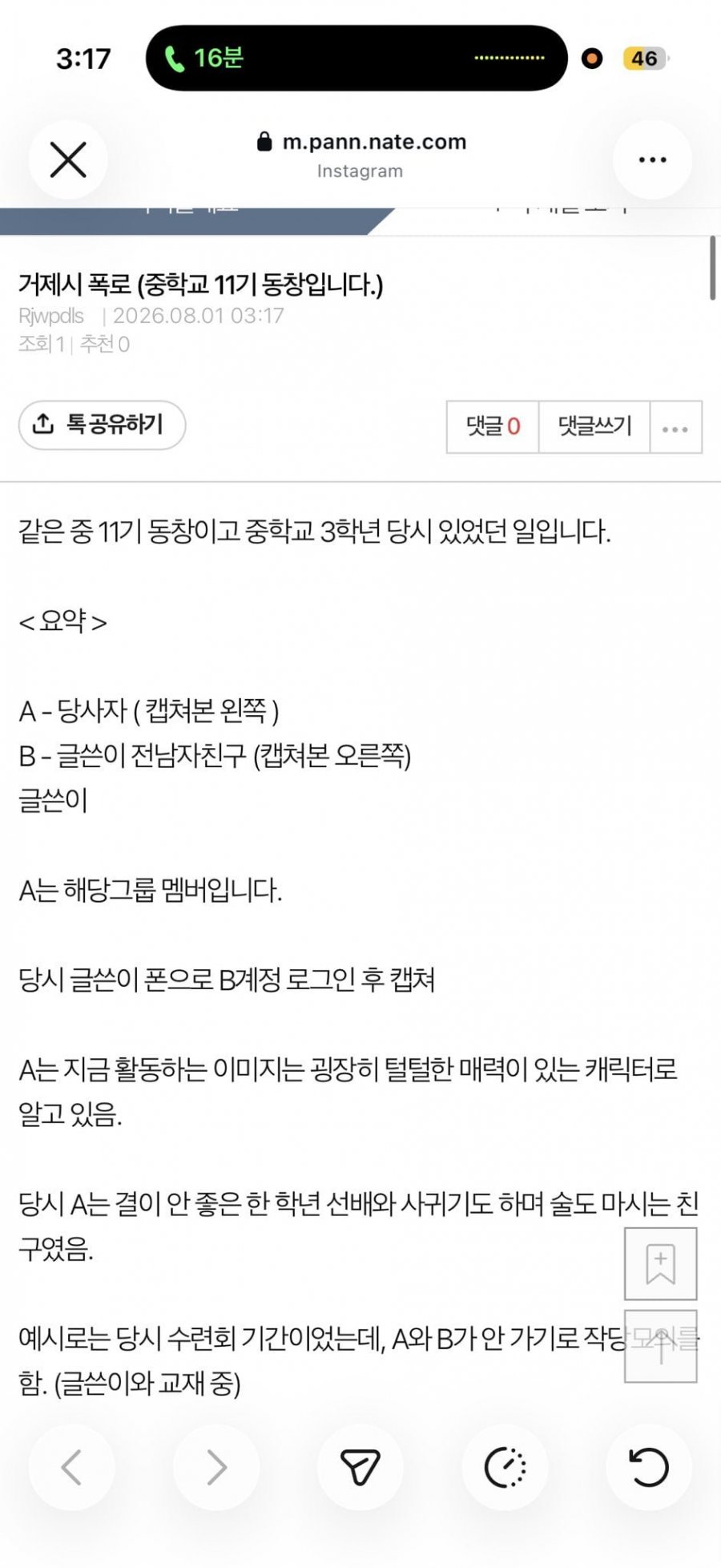Go forward to the next page
721x1568 pixels.
click(216, 1468)
